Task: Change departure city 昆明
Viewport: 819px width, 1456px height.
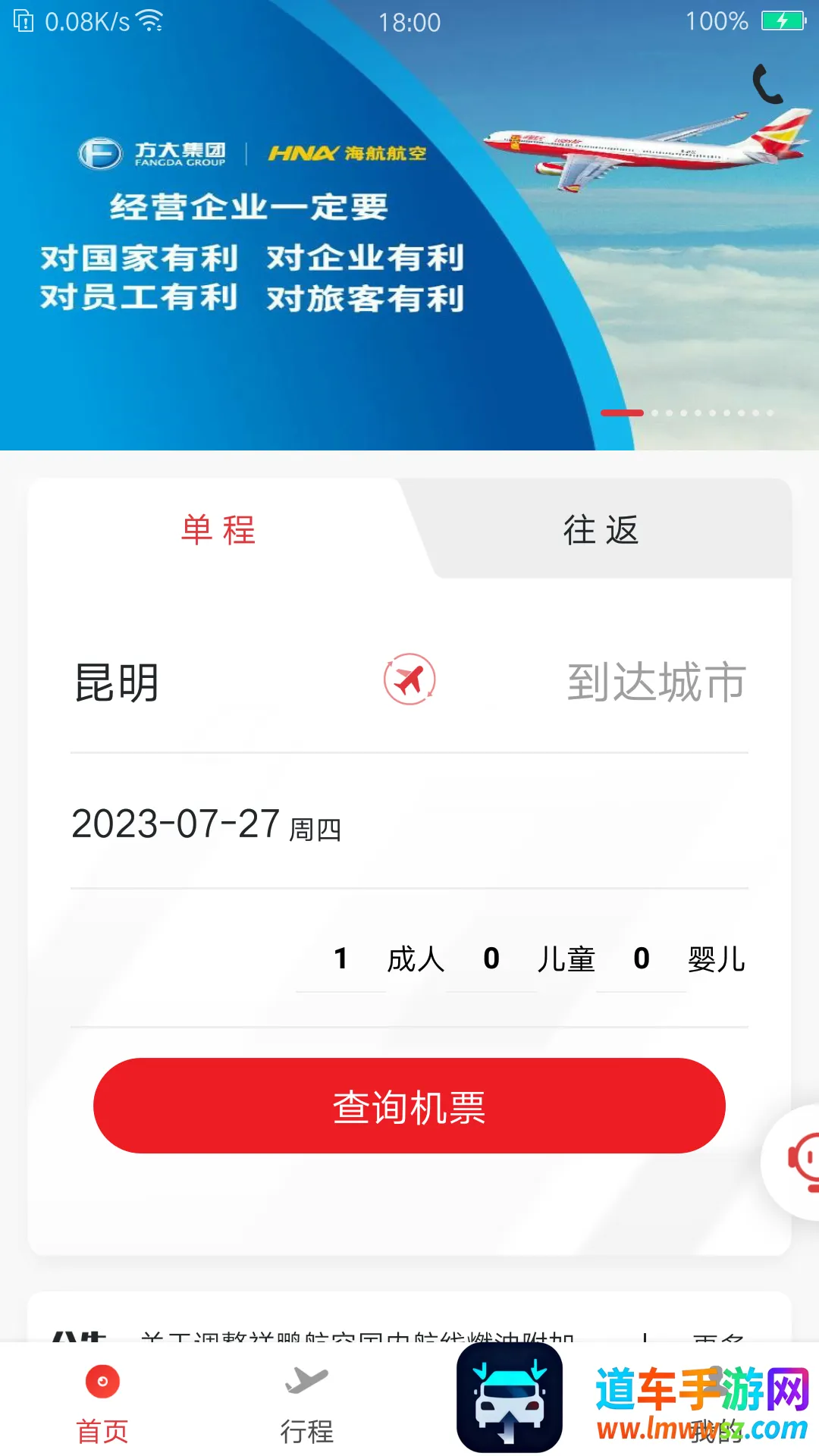Action: click(x=118, y=682)
